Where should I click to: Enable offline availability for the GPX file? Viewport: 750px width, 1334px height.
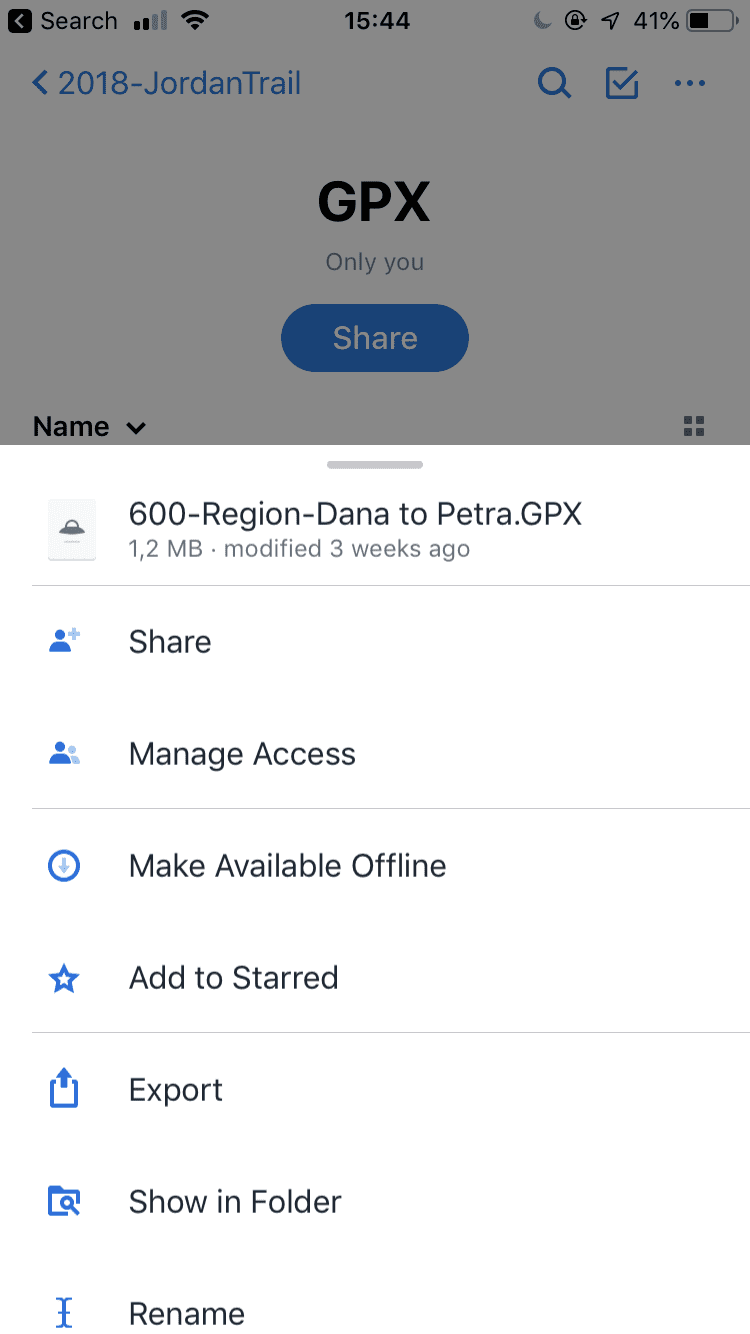pos(287,865)
